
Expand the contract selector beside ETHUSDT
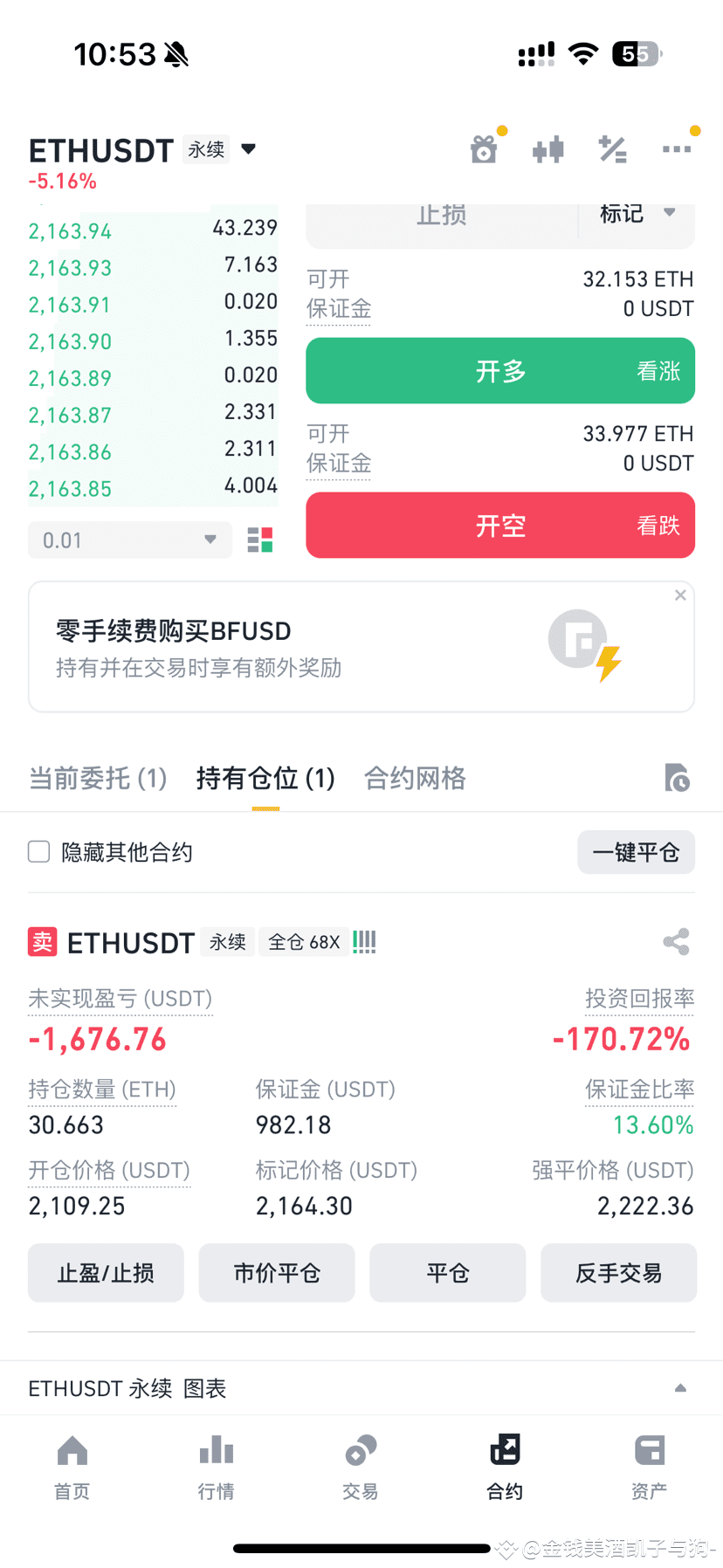248,148
